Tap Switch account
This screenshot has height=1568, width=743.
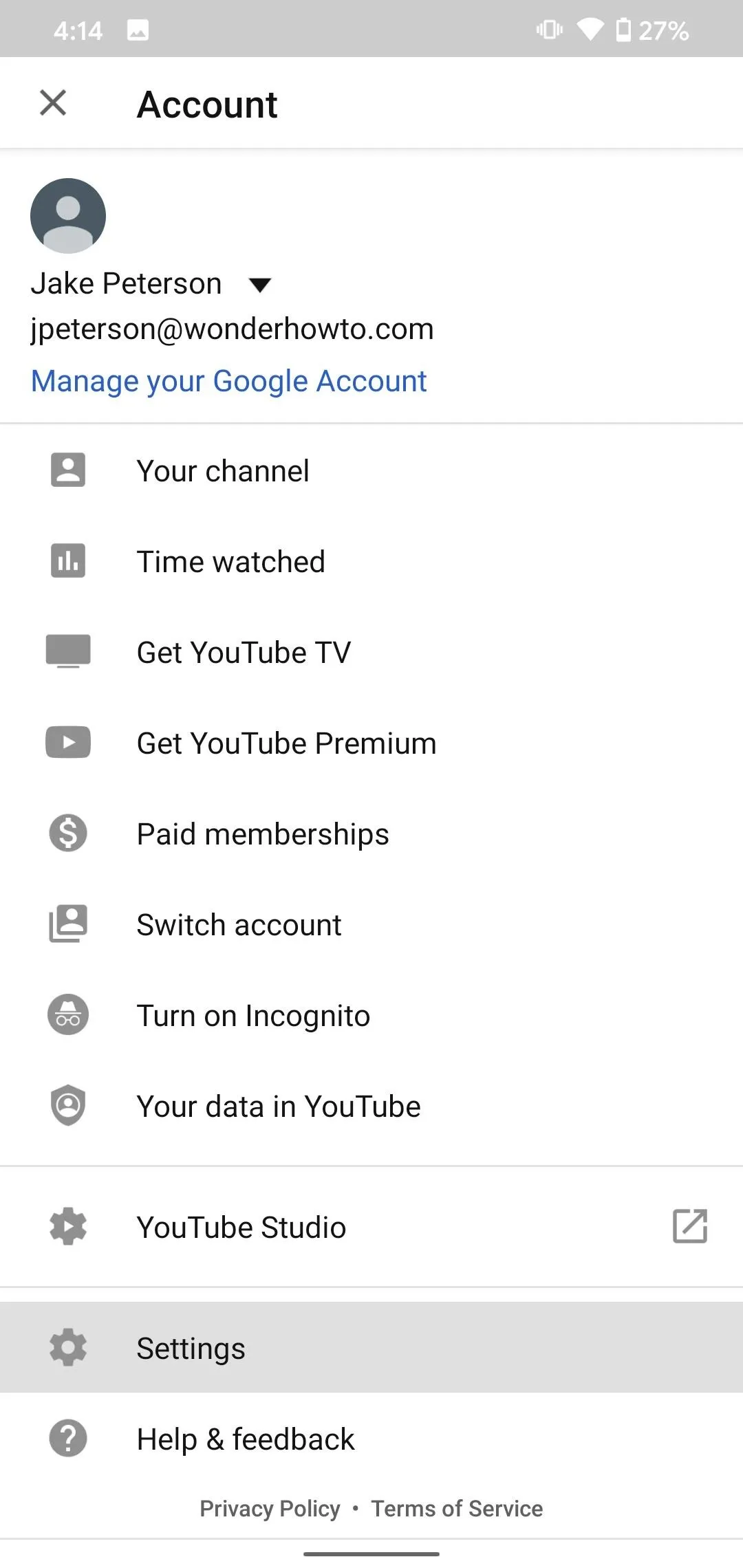pos(371,925)
